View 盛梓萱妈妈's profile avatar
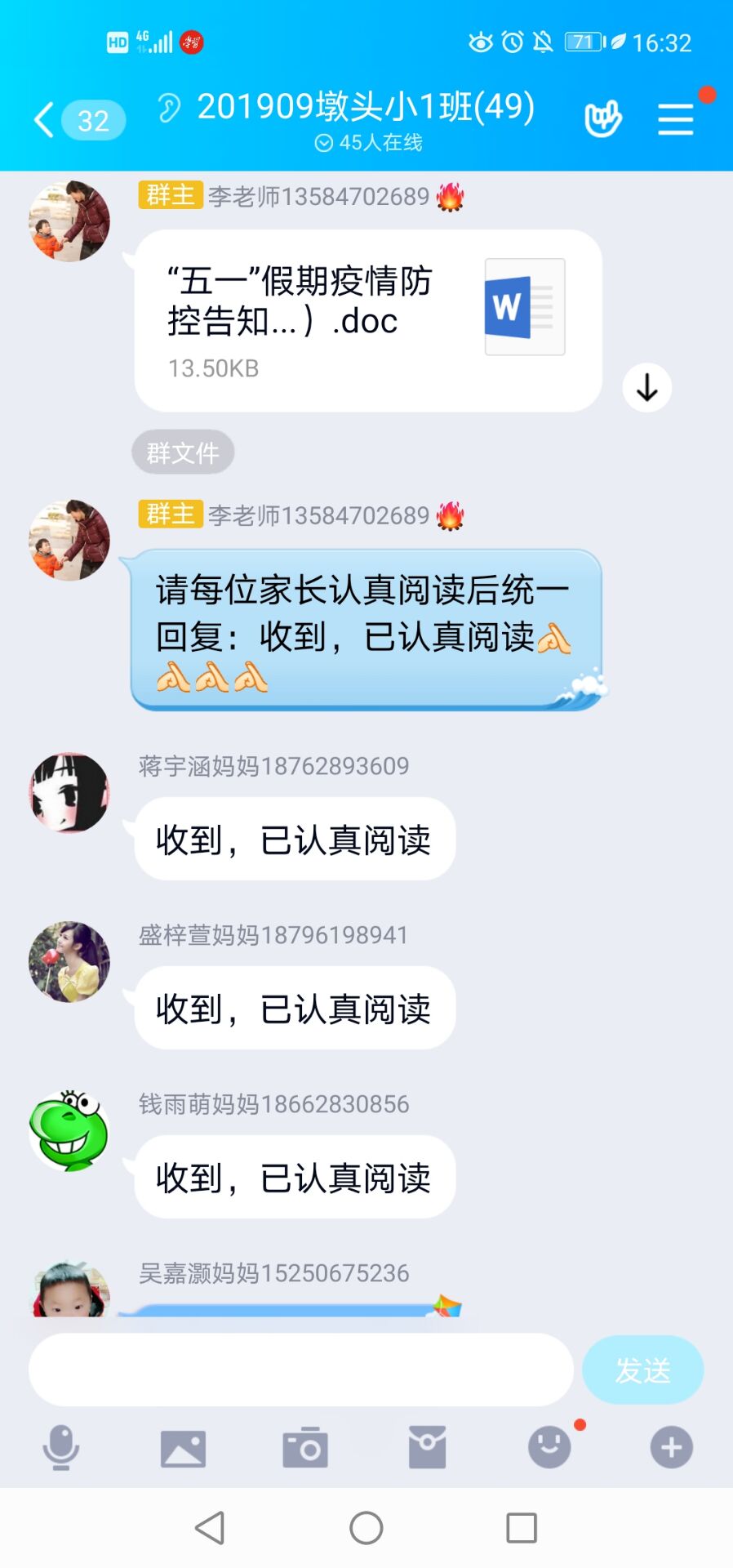Image resolution: width=733 pixels, height=1568 pixels. (69, 962)
